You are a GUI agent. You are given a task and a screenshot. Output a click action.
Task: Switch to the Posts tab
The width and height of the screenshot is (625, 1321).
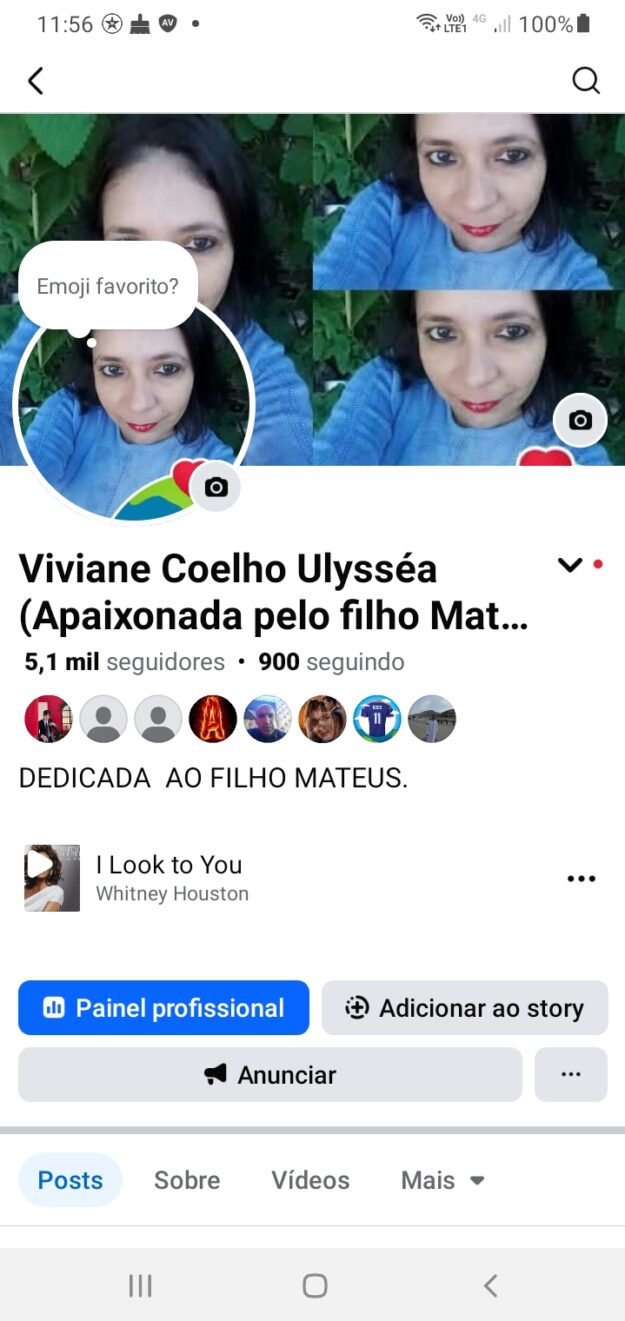pos(70,1180)
